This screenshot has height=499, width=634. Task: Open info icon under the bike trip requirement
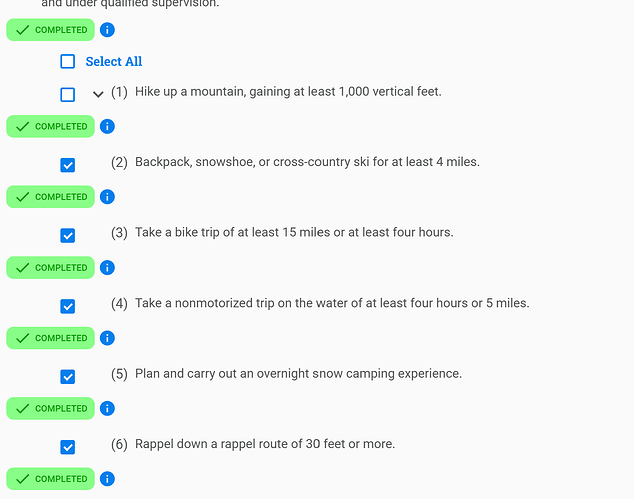coord(107,267)
